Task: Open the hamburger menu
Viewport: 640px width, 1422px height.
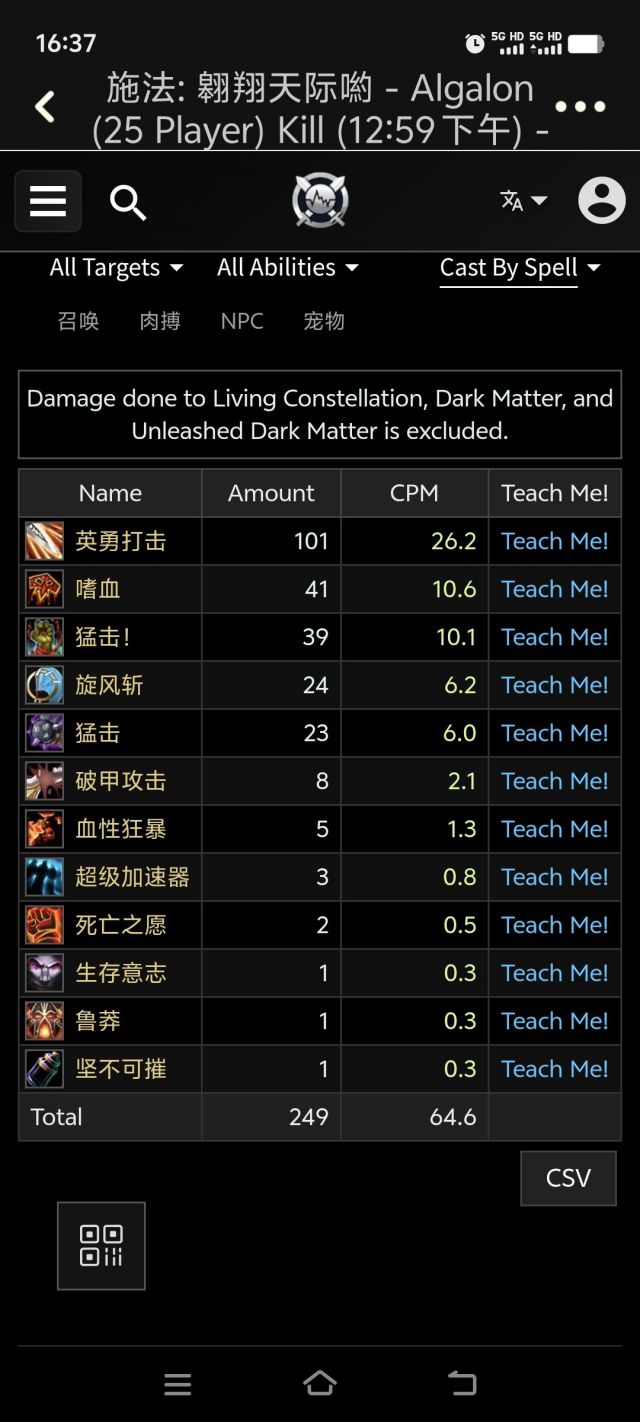Action: coord(48,202)
